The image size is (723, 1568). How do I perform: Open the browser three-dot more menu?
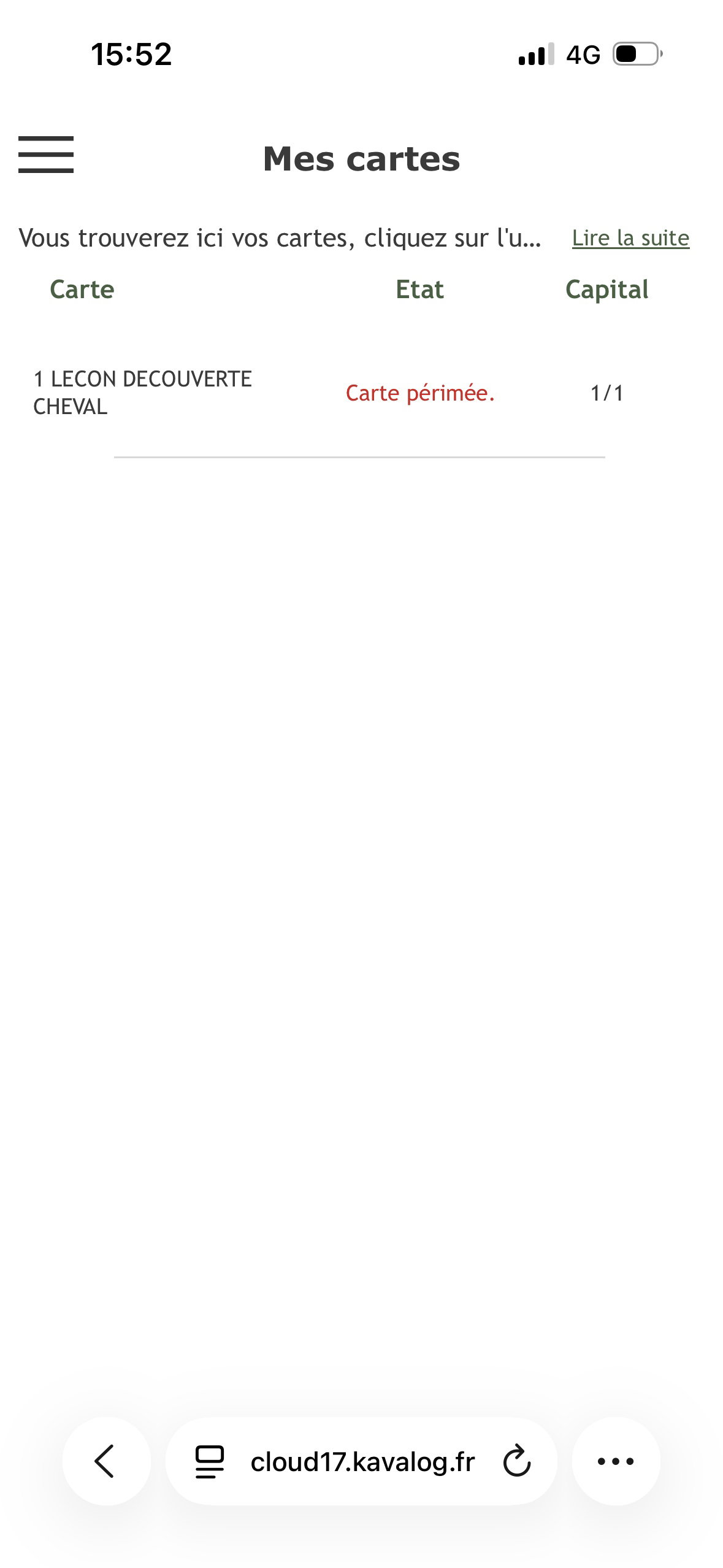pos(616,1461)
